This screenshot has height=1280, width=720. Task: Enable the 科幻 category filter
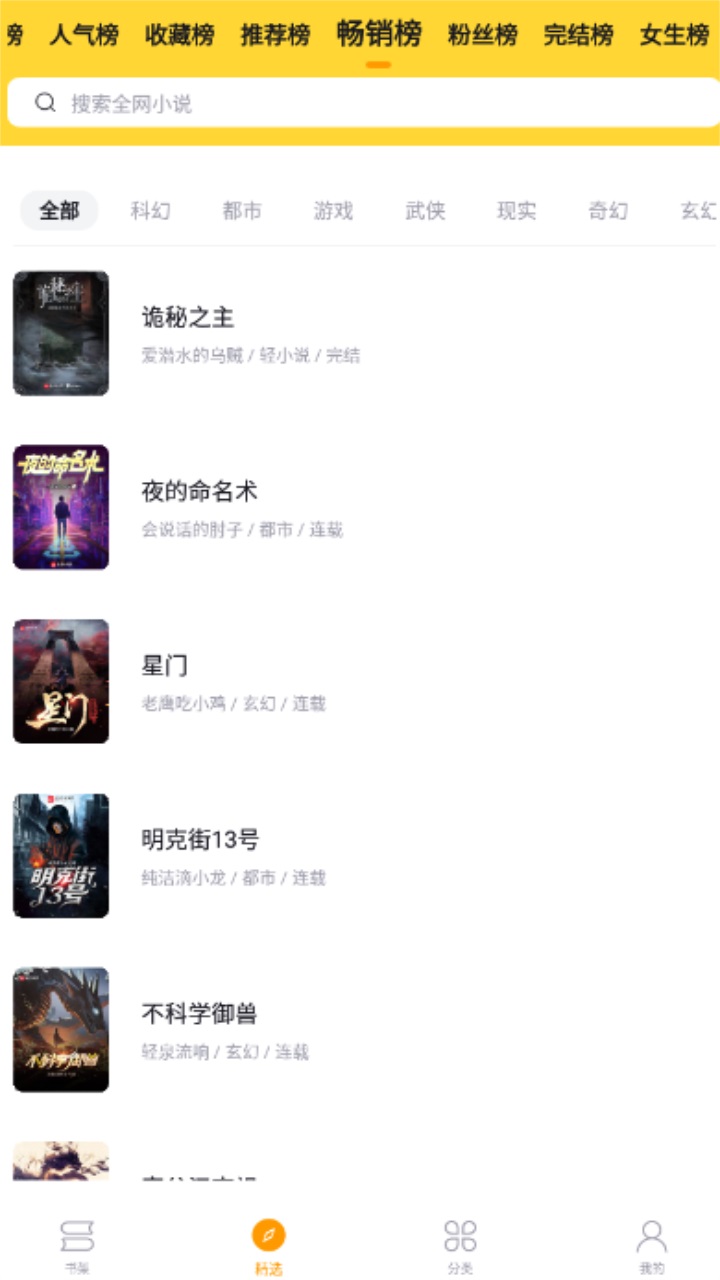tap(150, 211)
